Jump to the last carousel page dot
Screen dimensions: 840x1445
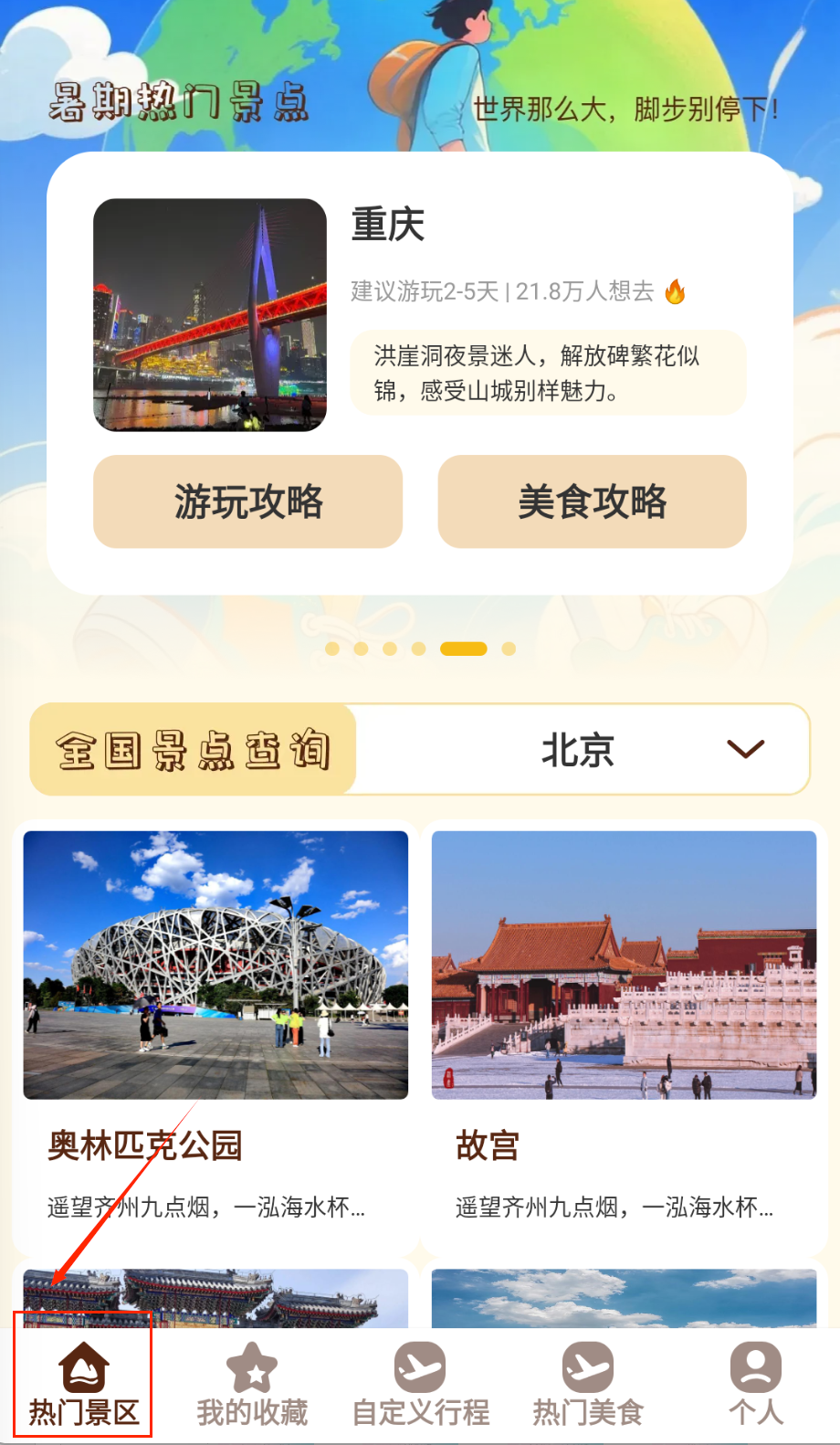point(509,649)
